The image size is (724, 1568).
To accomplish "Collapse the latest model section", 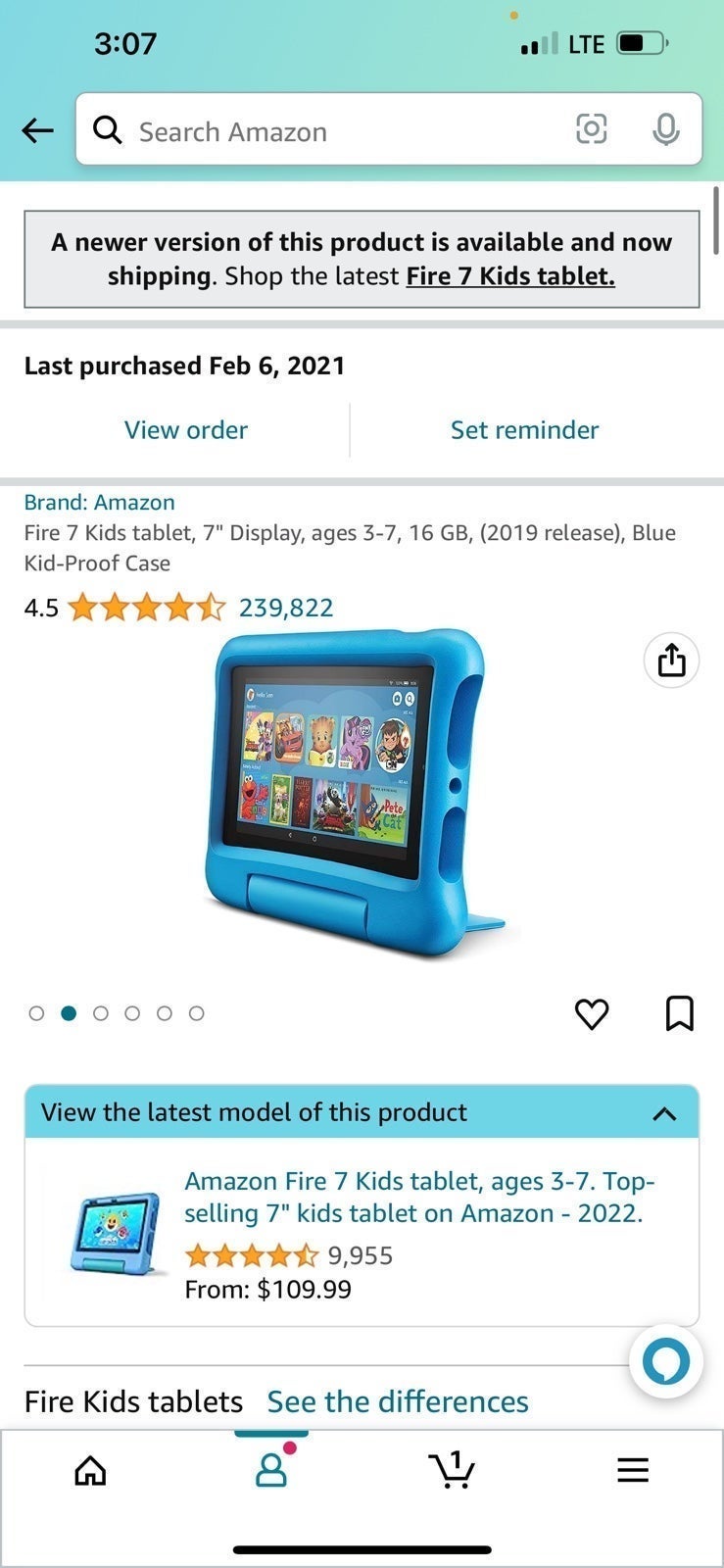I will click(x=664, y=1113).
